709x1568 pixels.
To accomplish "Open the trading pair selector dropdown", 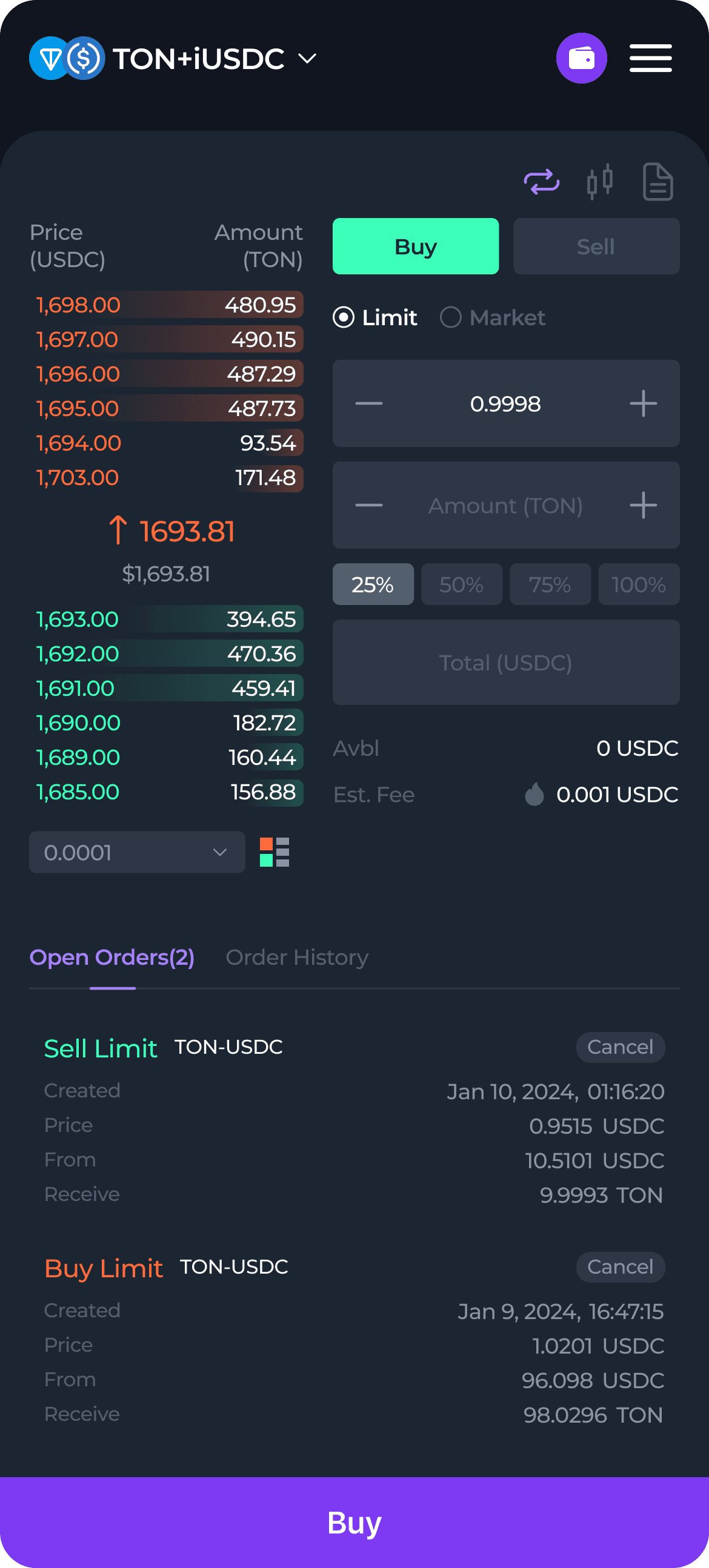I will click(307, 58).
